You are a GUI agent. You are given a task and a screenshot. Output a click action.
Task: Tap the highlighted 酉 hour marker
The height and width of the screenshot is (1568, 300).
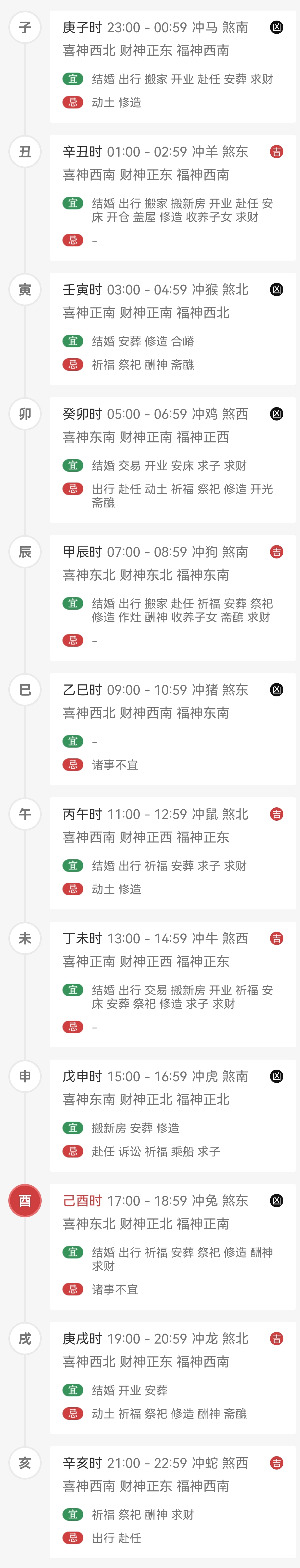coord(25,1200)
